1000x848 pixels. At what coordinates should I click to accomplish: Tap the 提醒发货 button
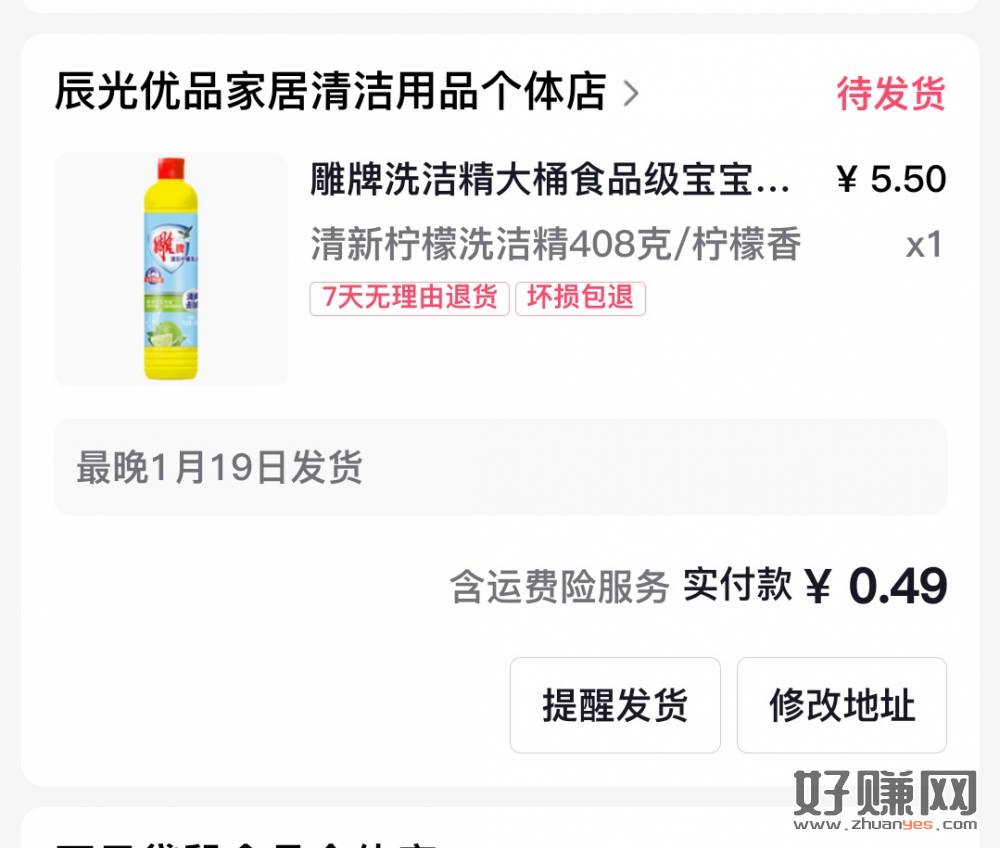coord(615,705)
